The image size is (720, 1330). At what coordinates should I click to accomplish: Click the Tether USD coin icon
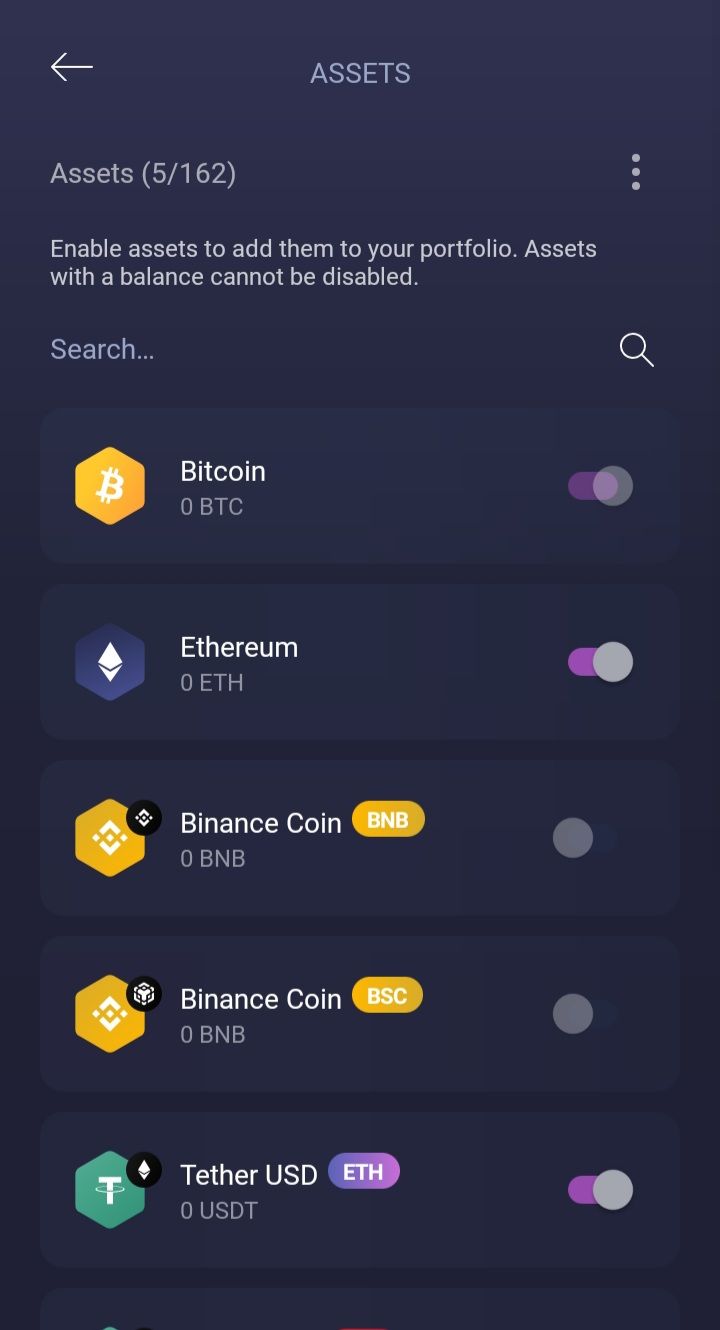pyautogui.click(x=110, y=1189)
